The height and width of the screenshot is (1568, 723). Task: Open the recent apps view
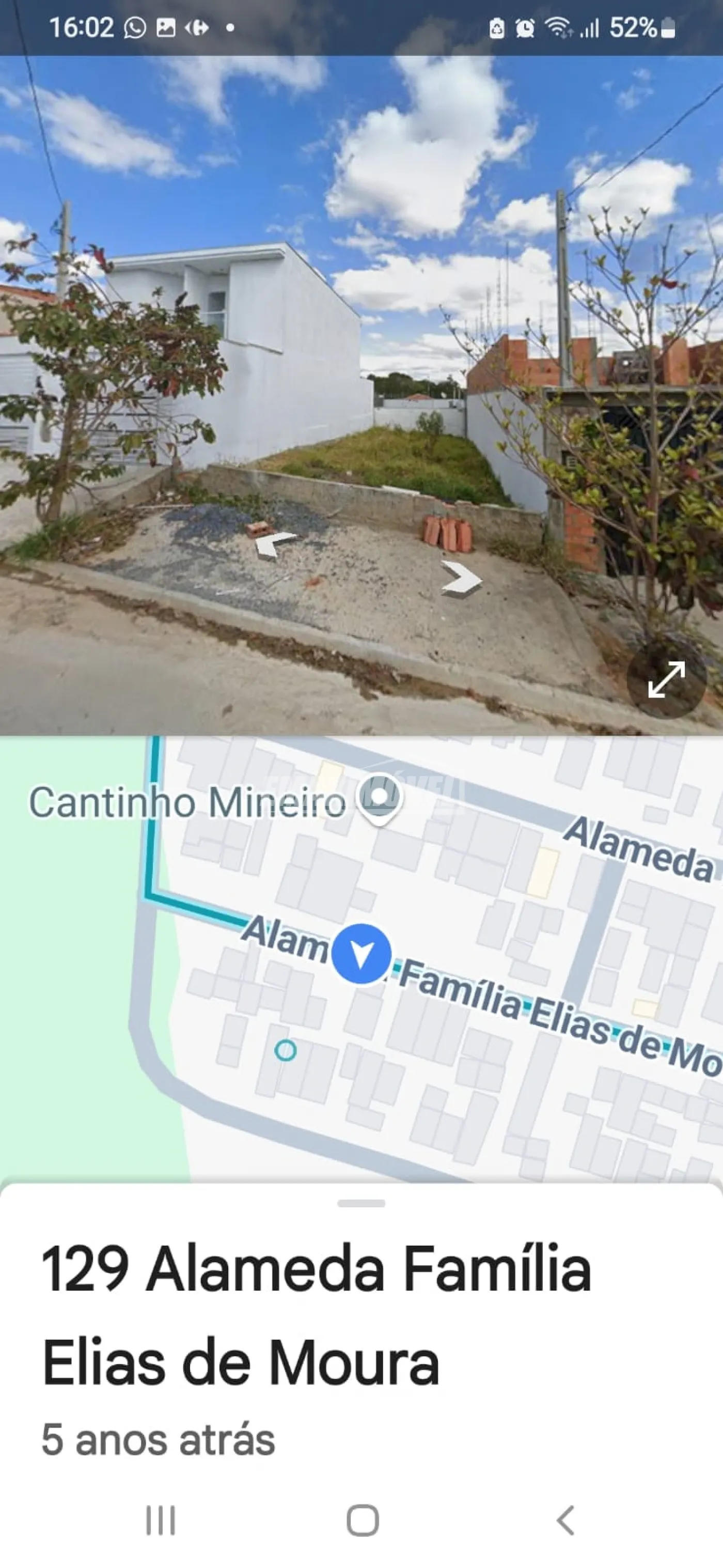point(161,1520)
